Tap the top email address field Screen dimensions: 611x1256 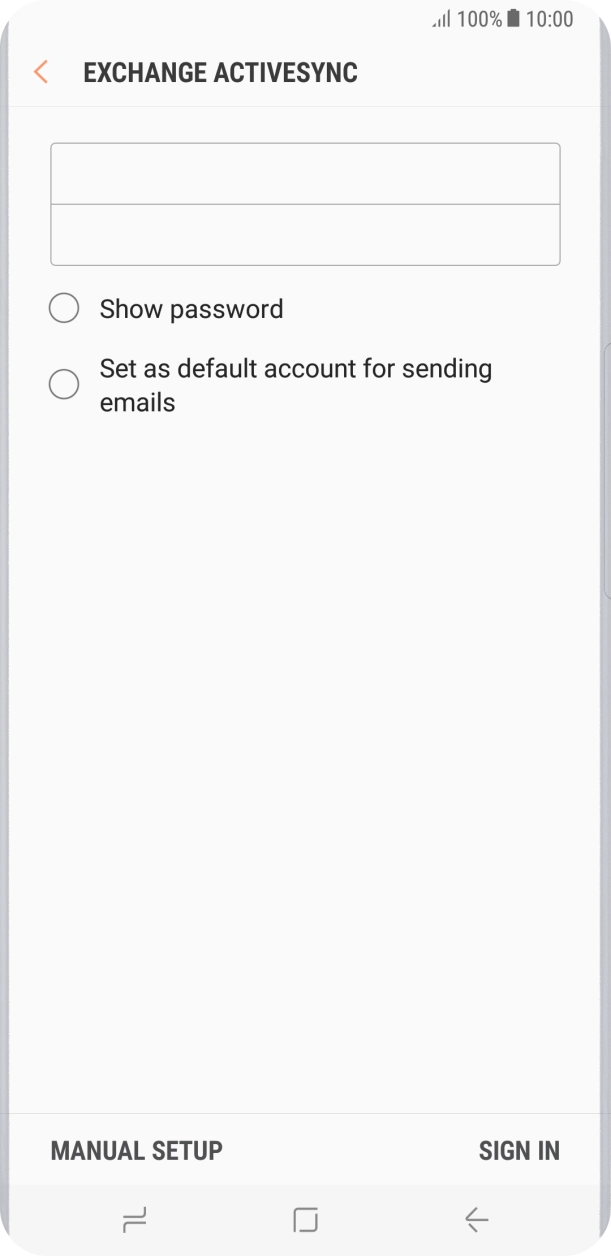tap(305, 174)
